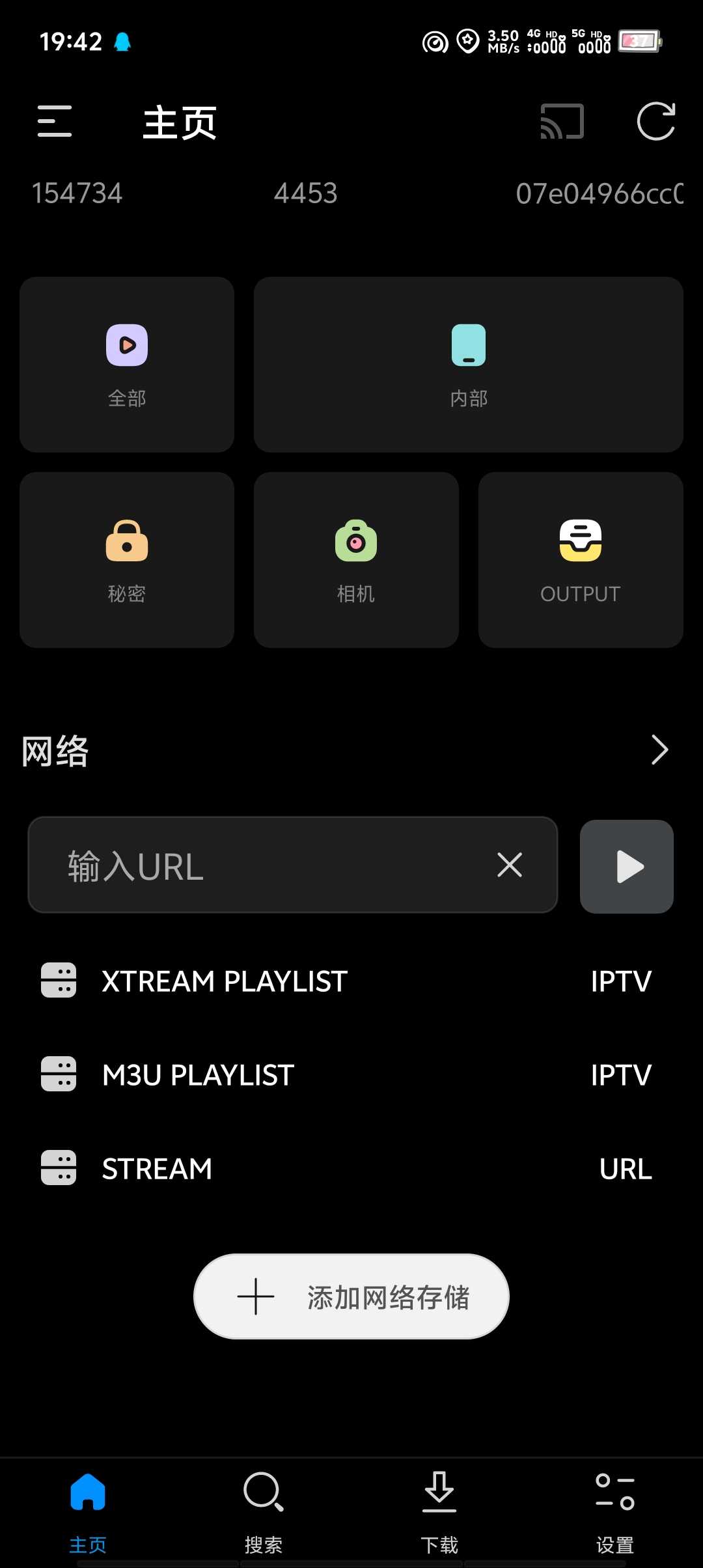Open the STREAM URL entry
The image size is (703, 1568).
pos(345,1169)
